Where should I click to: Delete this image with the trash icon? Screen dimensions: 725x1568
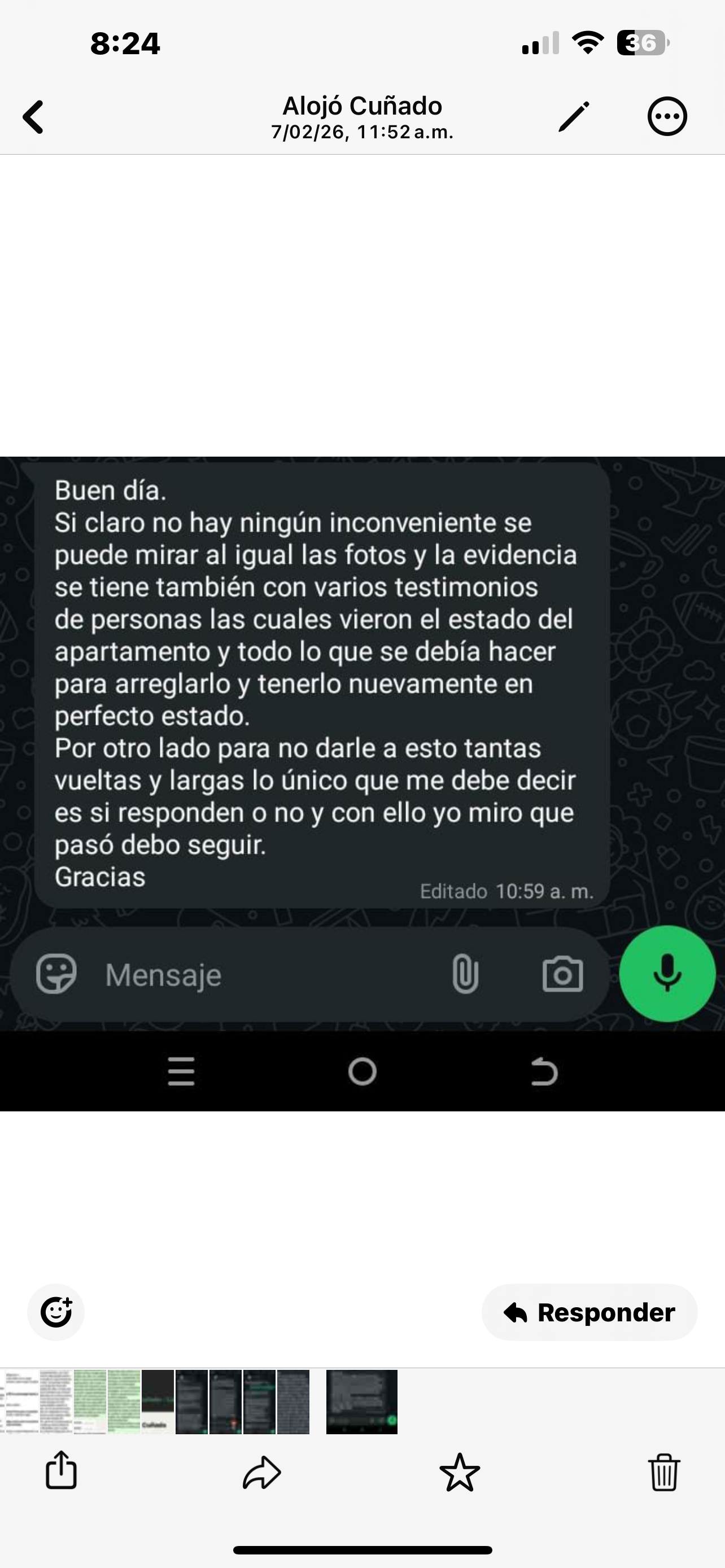[663, 1472]
